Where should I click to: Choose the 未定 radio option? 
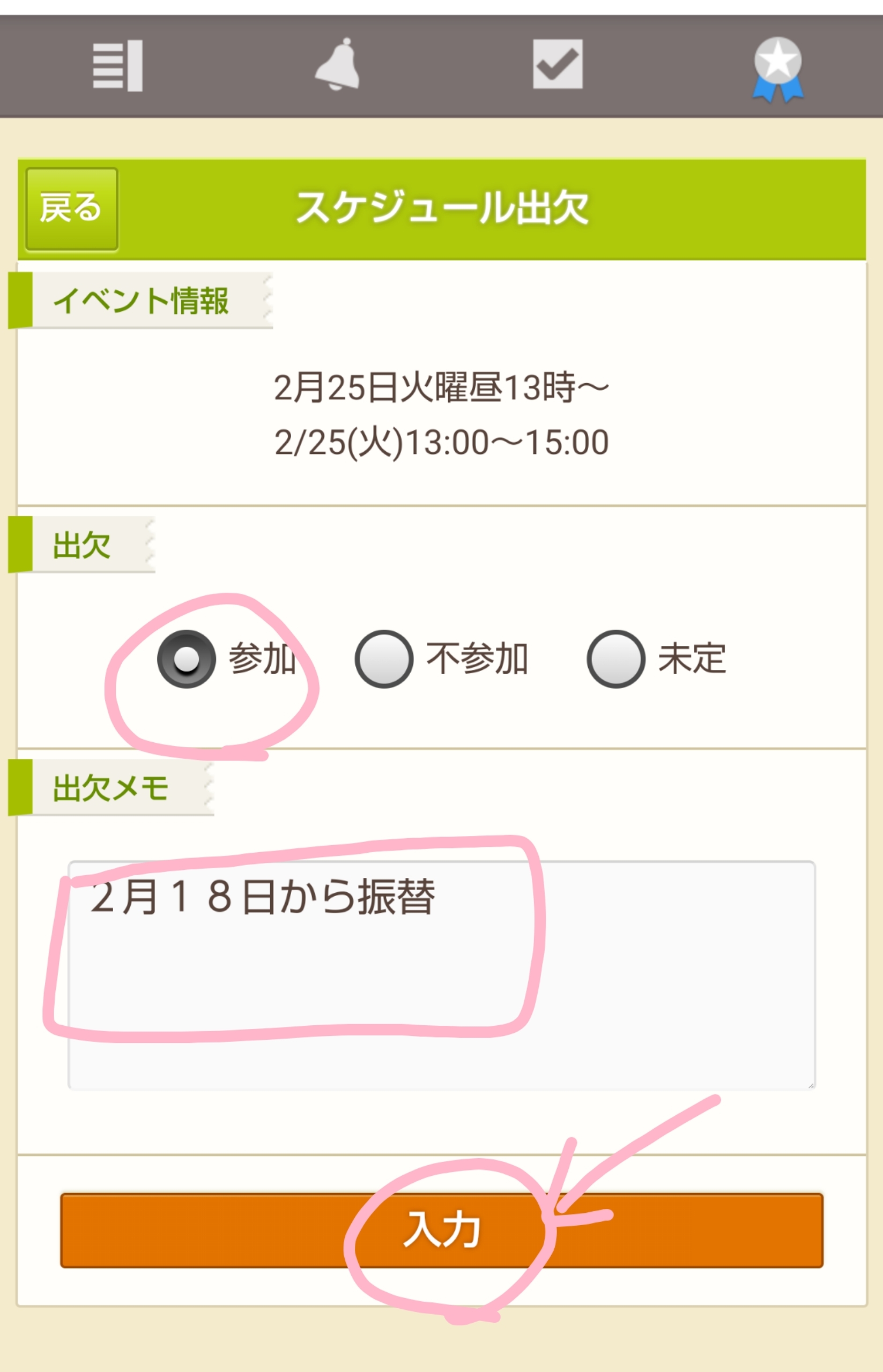[x=616, y=659]
